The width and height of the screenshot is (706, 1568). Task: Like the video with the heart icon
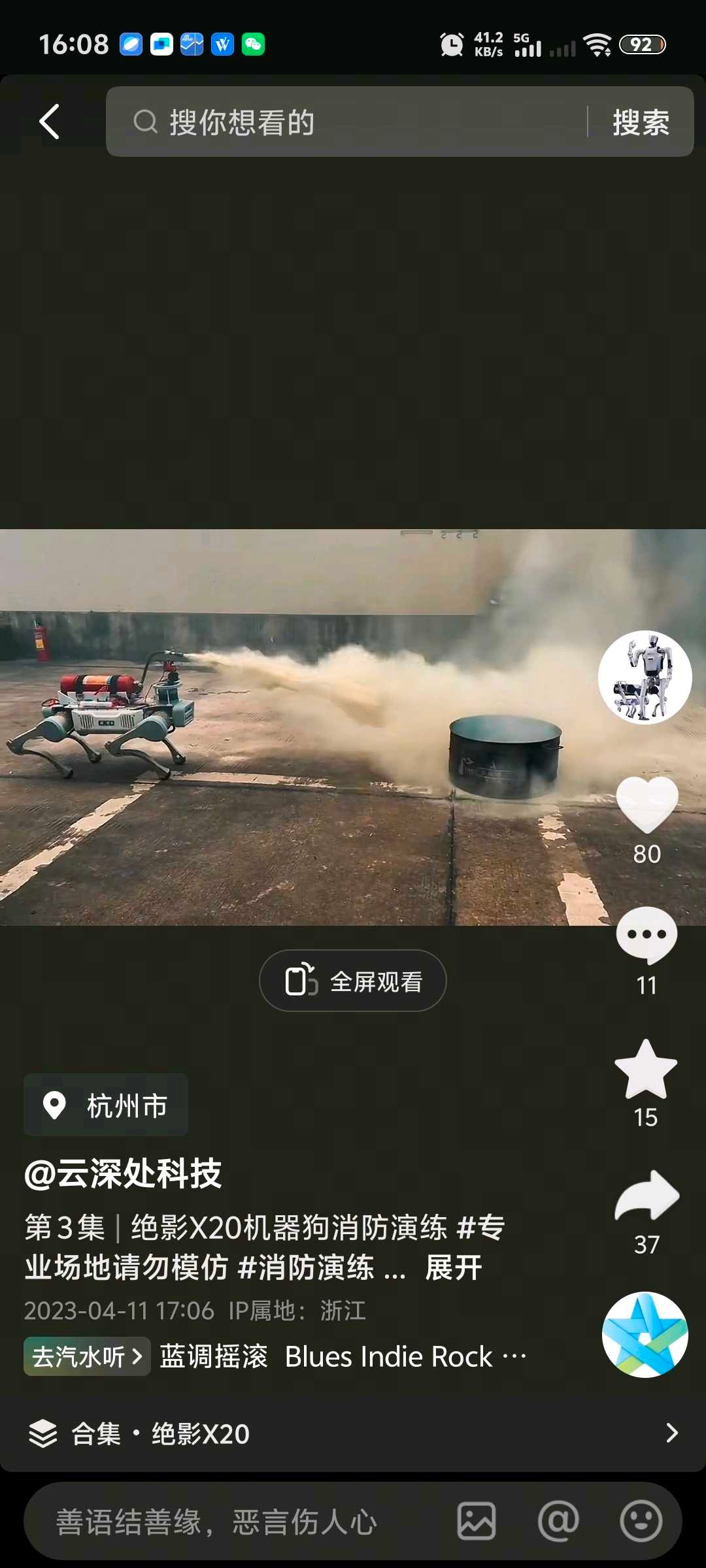[x=647, y=805]
